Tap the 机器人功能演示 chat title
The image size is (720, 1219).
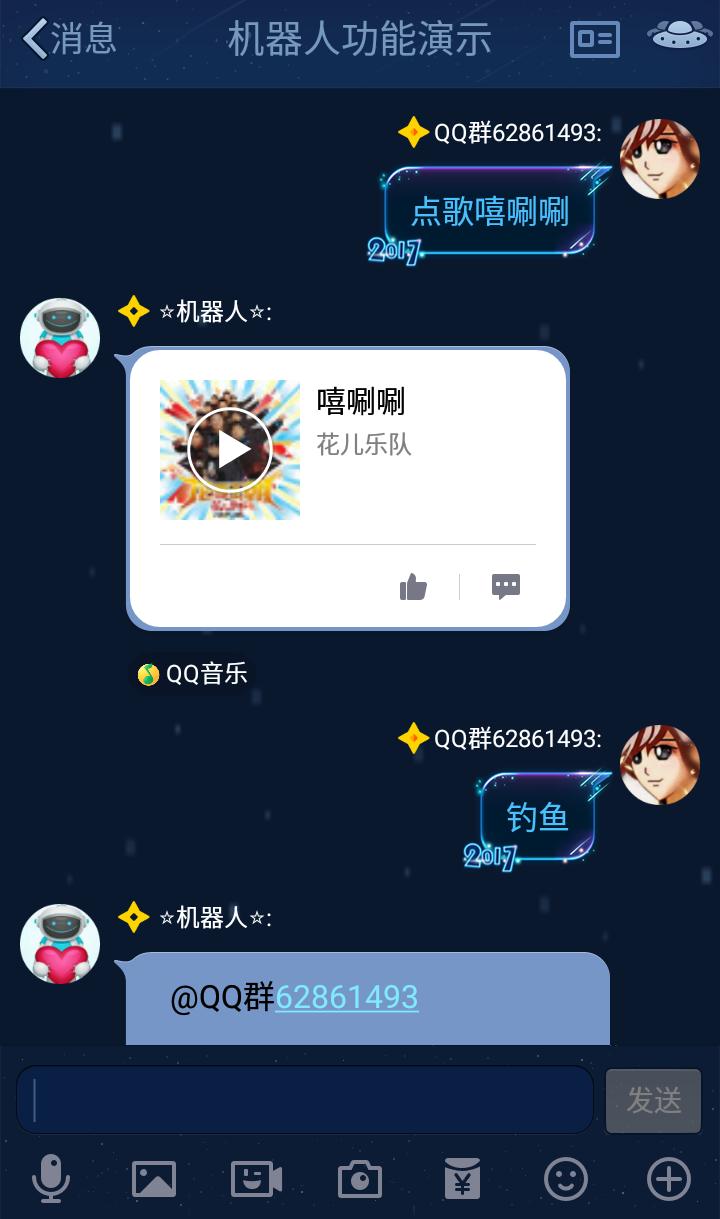tap(362, 39)
